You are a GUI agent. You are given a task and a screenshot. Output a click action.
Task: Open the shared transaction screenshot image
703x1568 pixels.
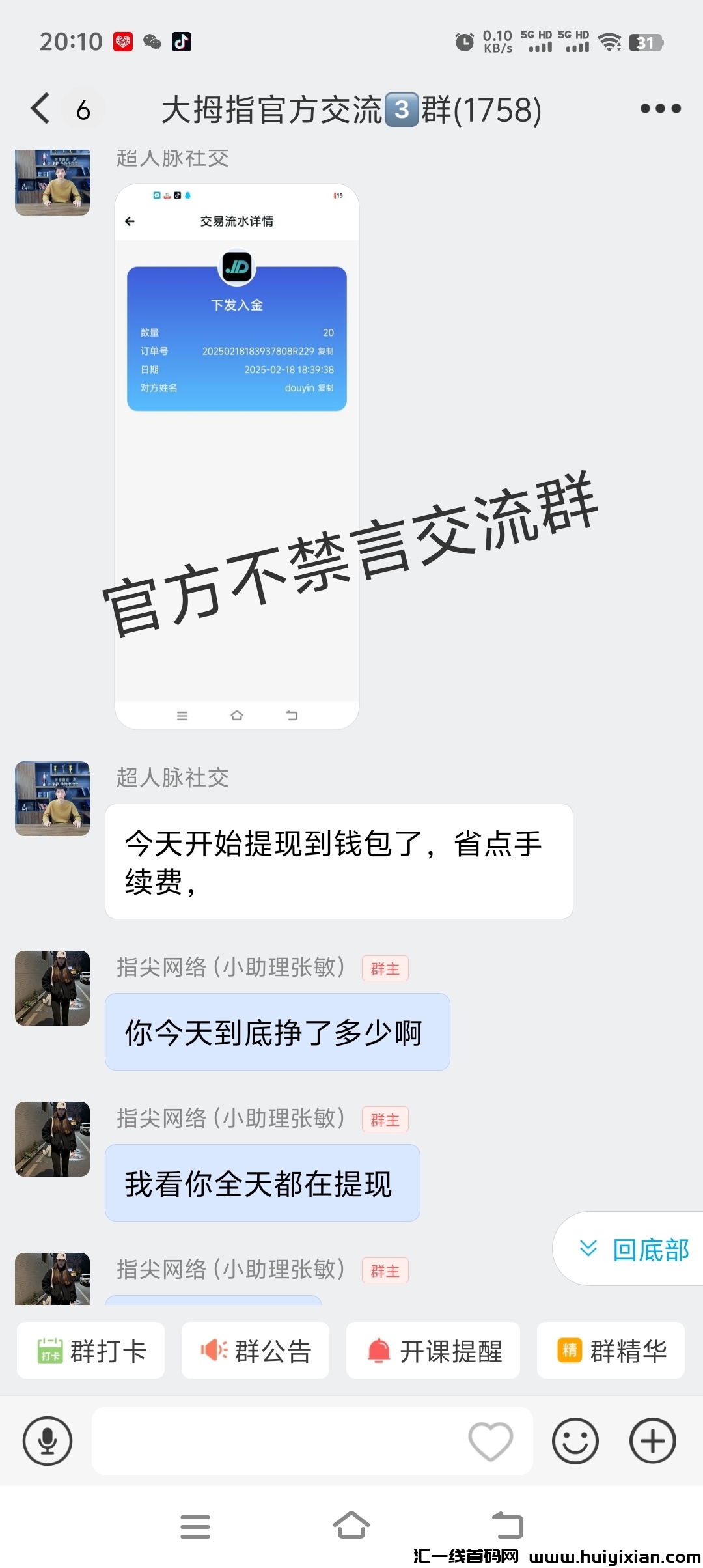coord(237,456)
